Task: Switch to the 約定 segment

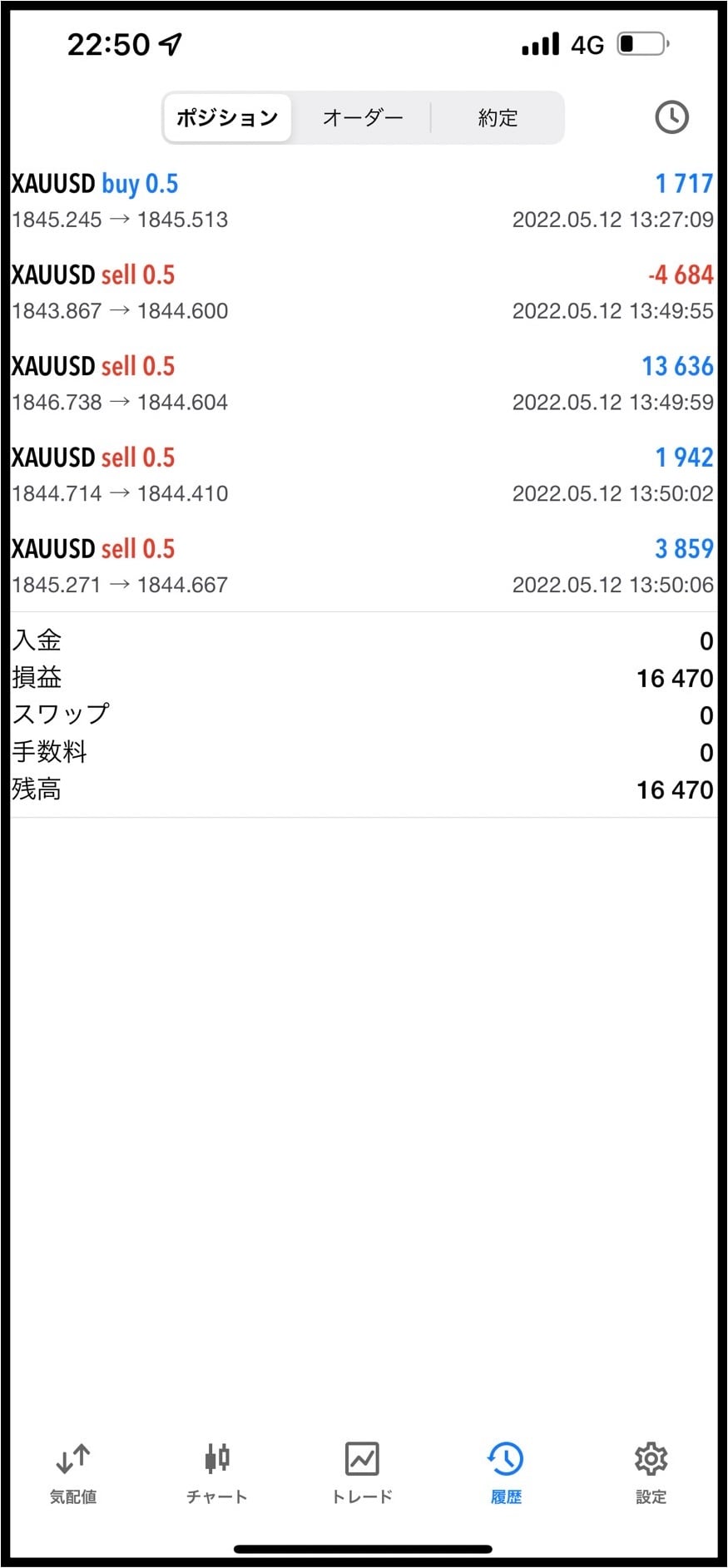Action: pos(498,117)
